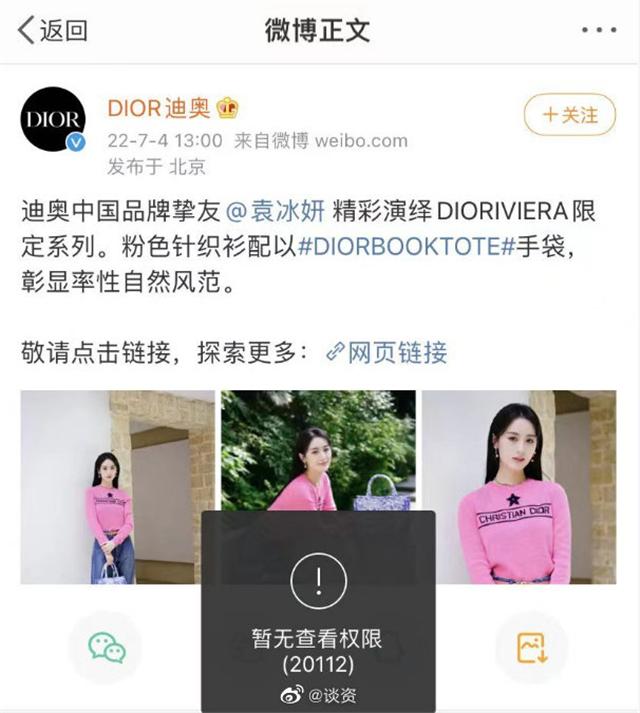Open DIOR迪奥 profile avatar
Viewport: 640px width, 713px height.
[x=55, y=121]
